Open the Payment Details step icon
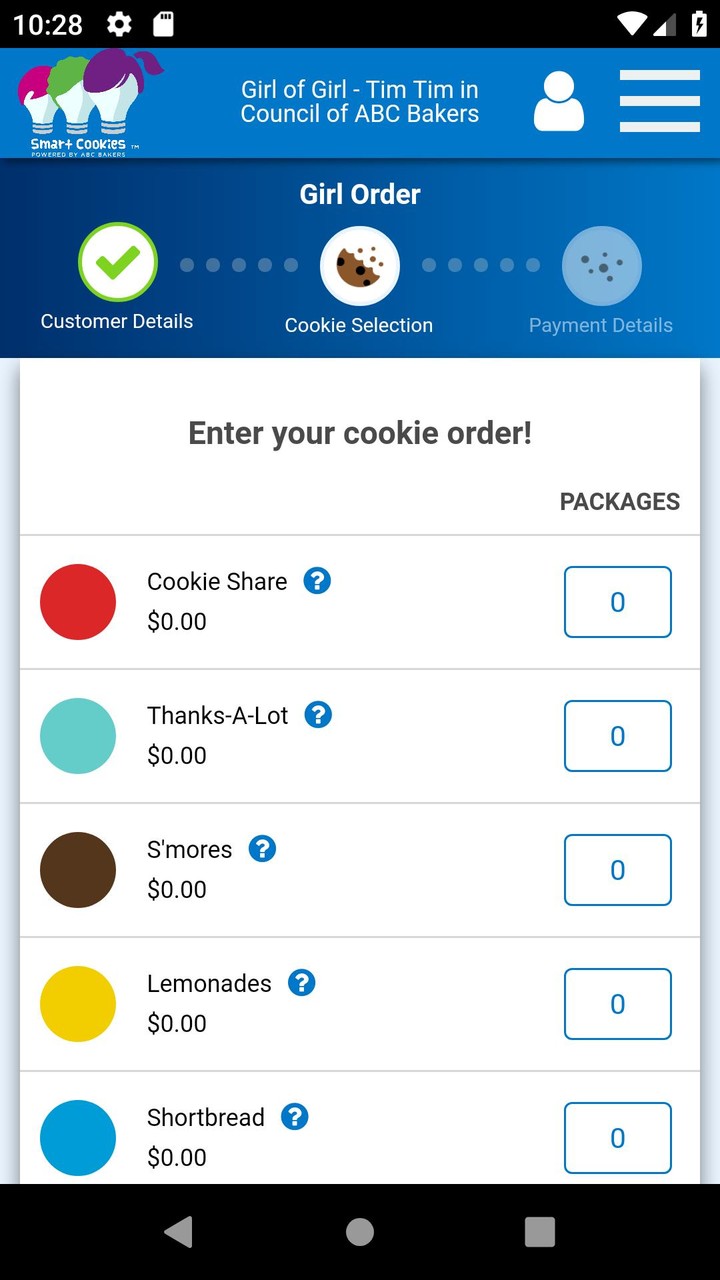Screen dimensions: 720x1280 (x=601, y=265)
